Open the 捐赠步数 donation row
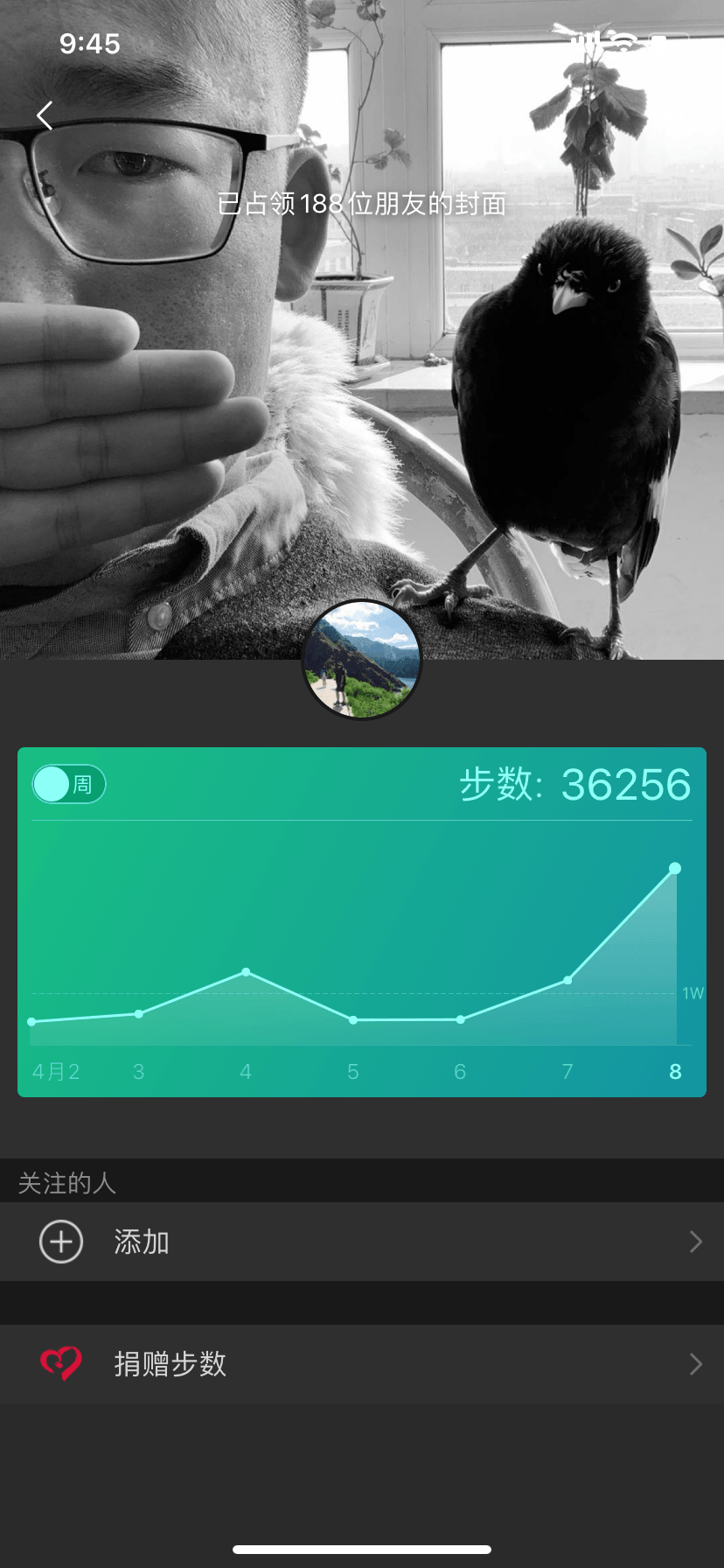 point(362,1364)
